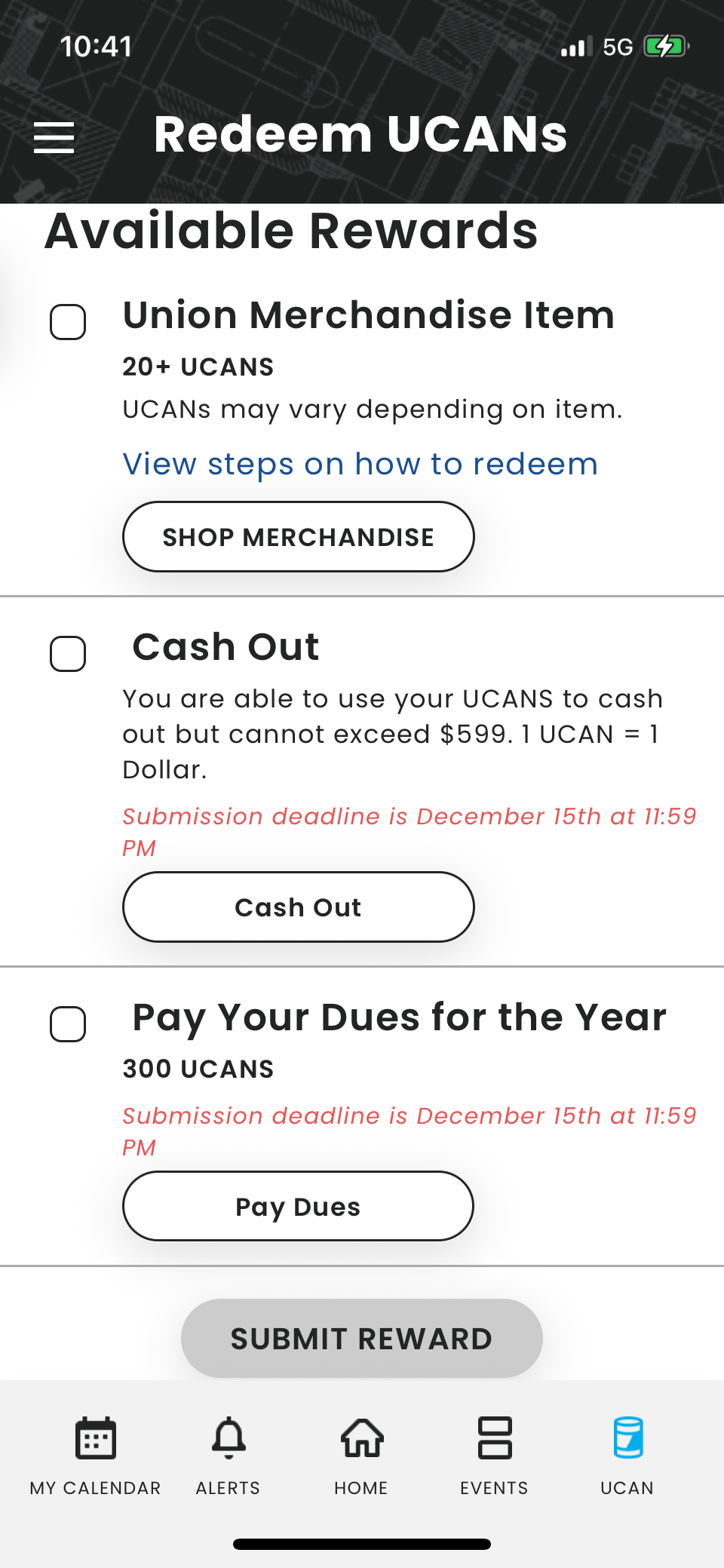Navigate to the Home tab
This screenshot has height=1568, width=724.
pyautogui.click(x=362, y=1455)
